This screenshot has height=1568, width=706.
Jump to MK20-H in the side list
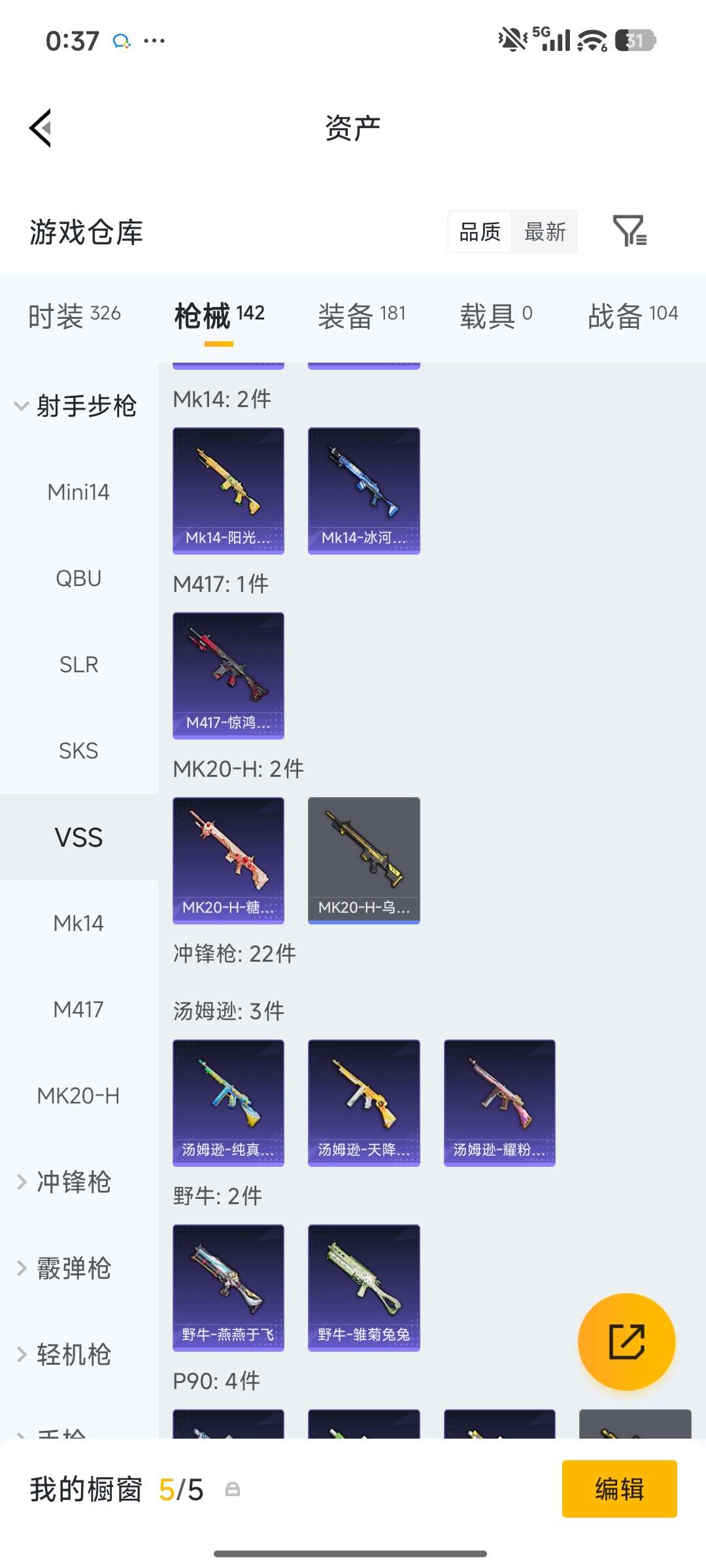pyautogui.click(x=78, y=1096)
